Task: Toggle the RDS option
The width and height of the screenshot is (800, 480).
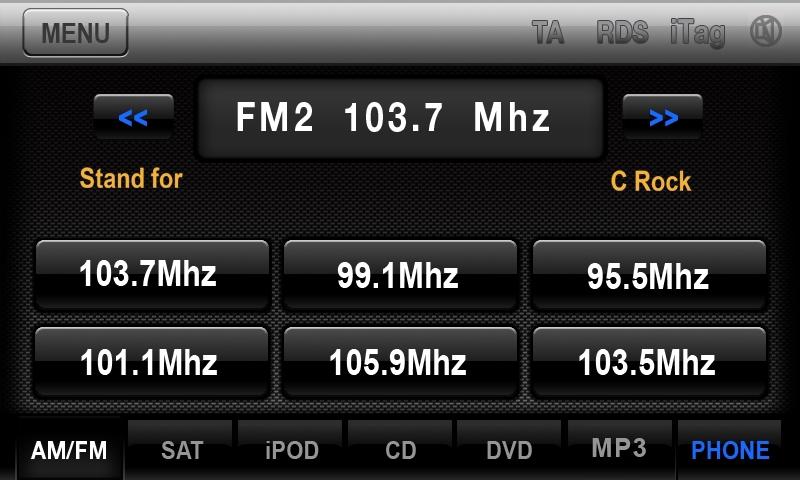Action: 622,33
